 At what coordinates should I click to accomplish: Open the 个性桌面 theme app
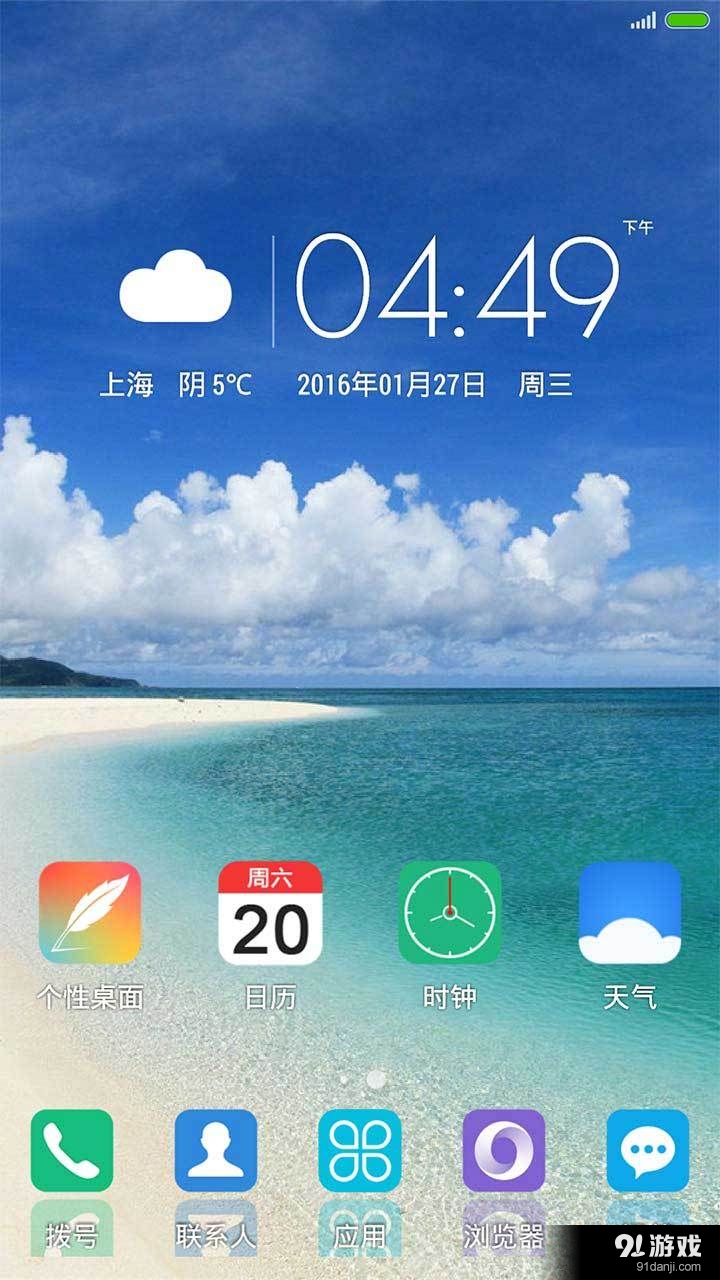click(90, 913)
